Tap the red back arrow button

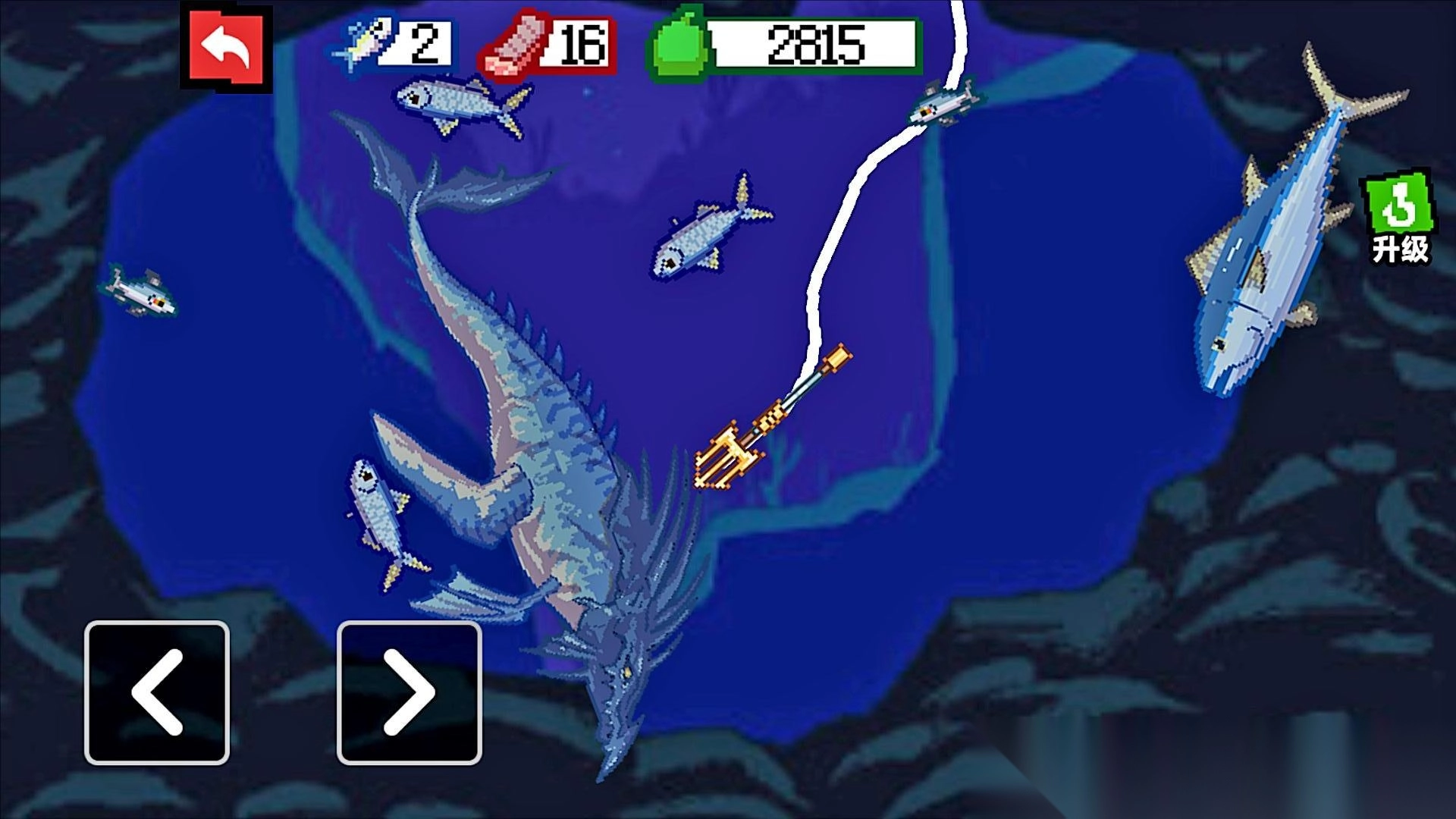[x=225, y=49]
